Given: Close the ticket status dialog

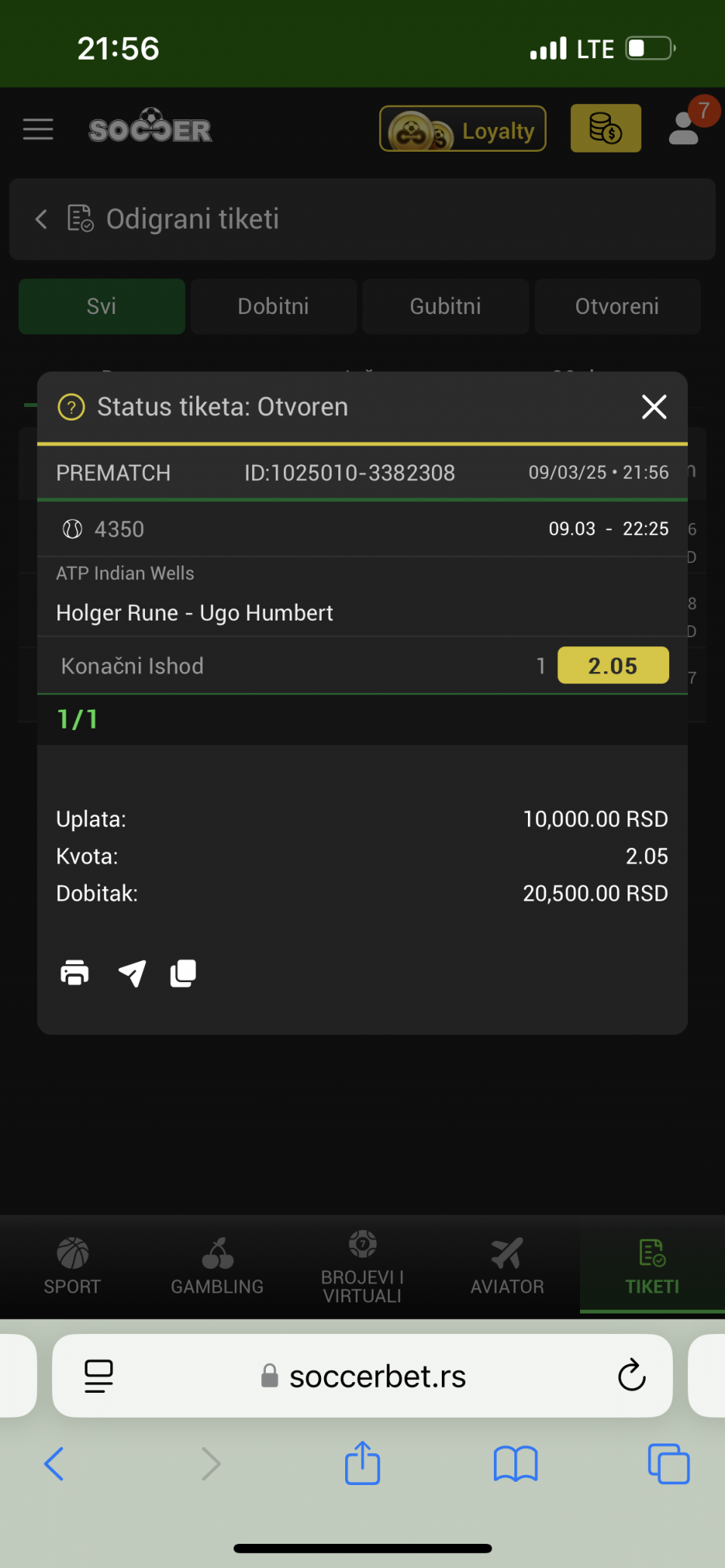Looking at the screenshot, I should click(654, 407).
